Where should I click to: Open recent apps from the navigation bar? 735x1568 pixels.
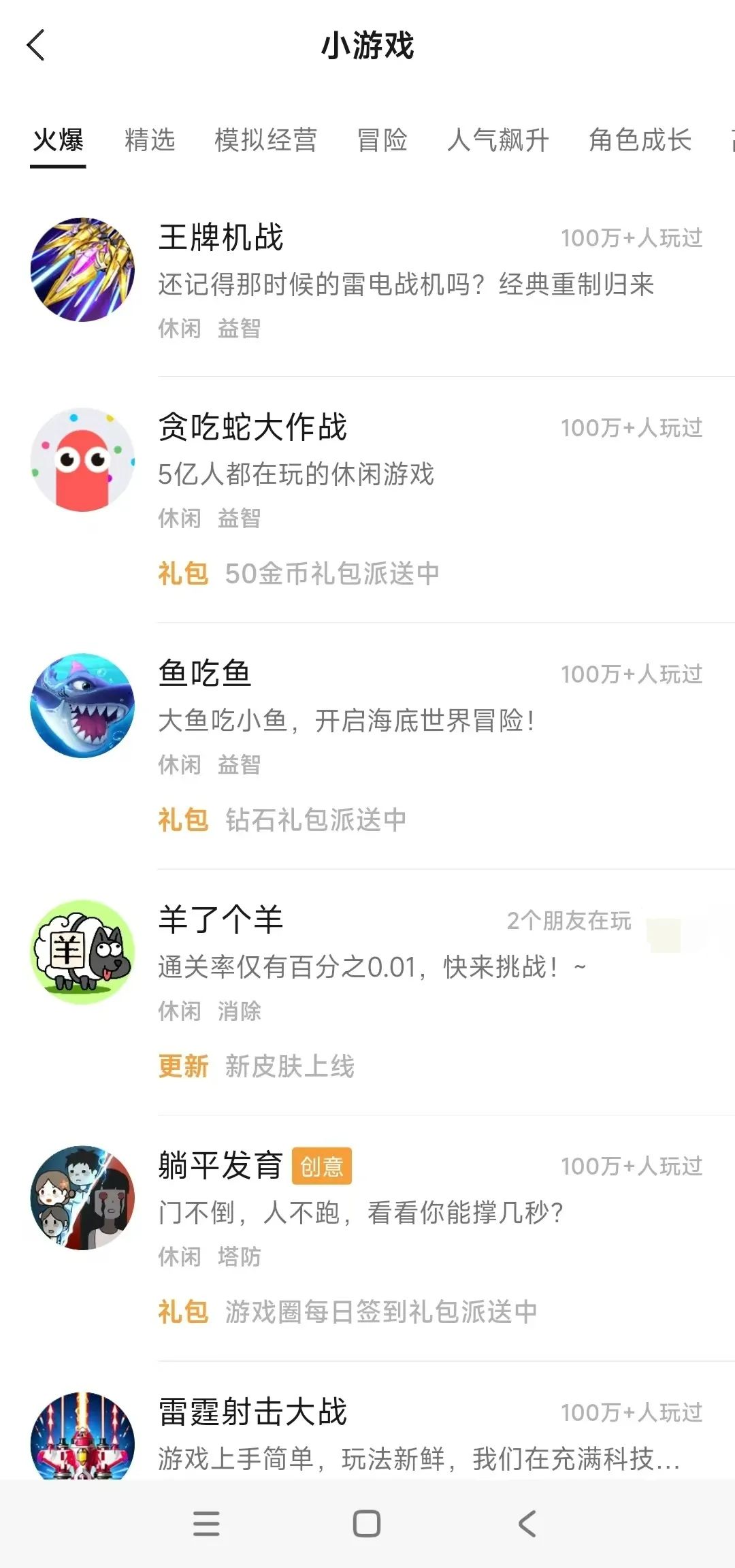coord(206,1524)
